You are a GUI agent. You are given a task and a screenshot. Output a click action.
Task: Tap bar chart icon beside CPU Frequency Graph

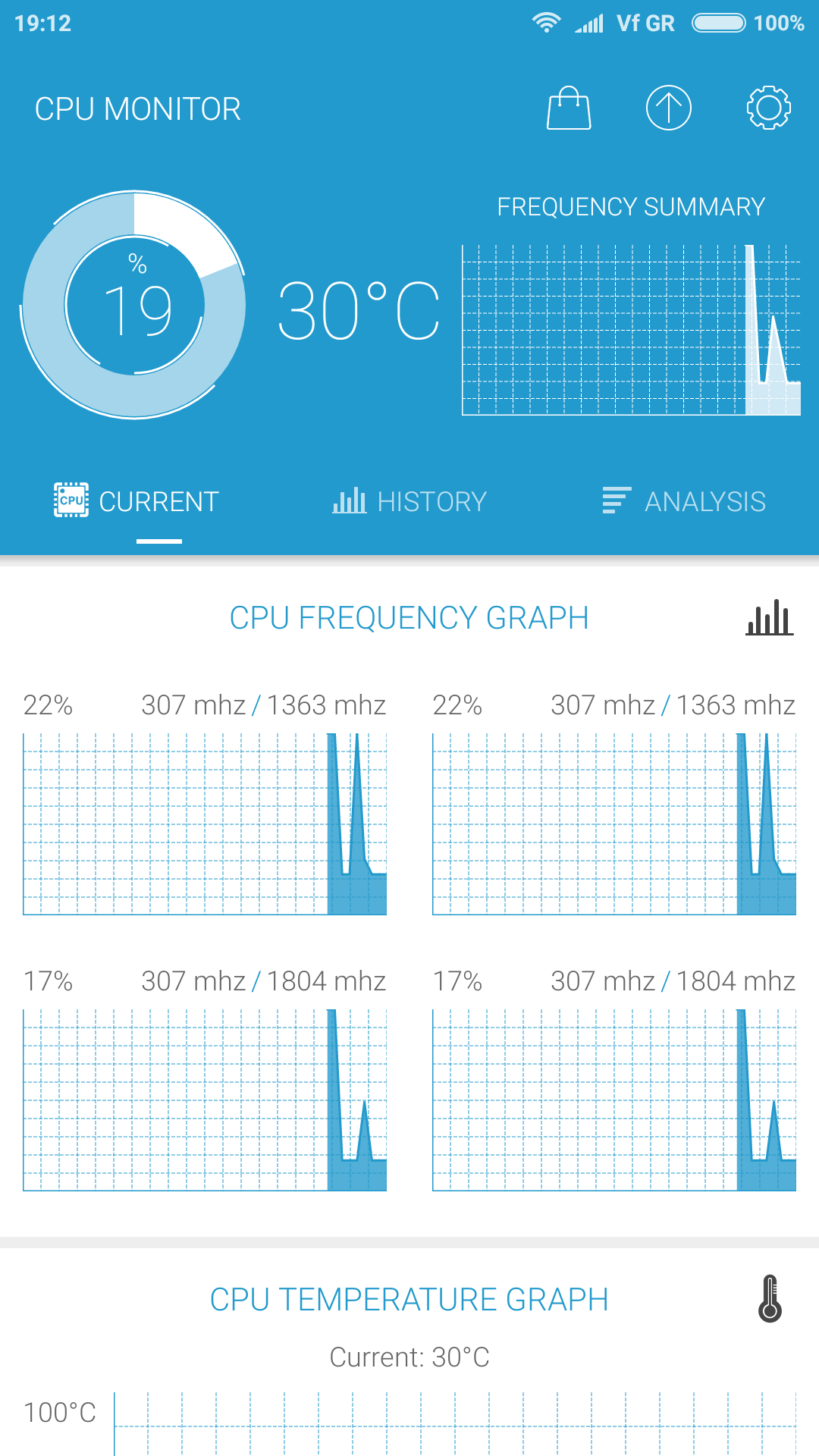point(769,618)
